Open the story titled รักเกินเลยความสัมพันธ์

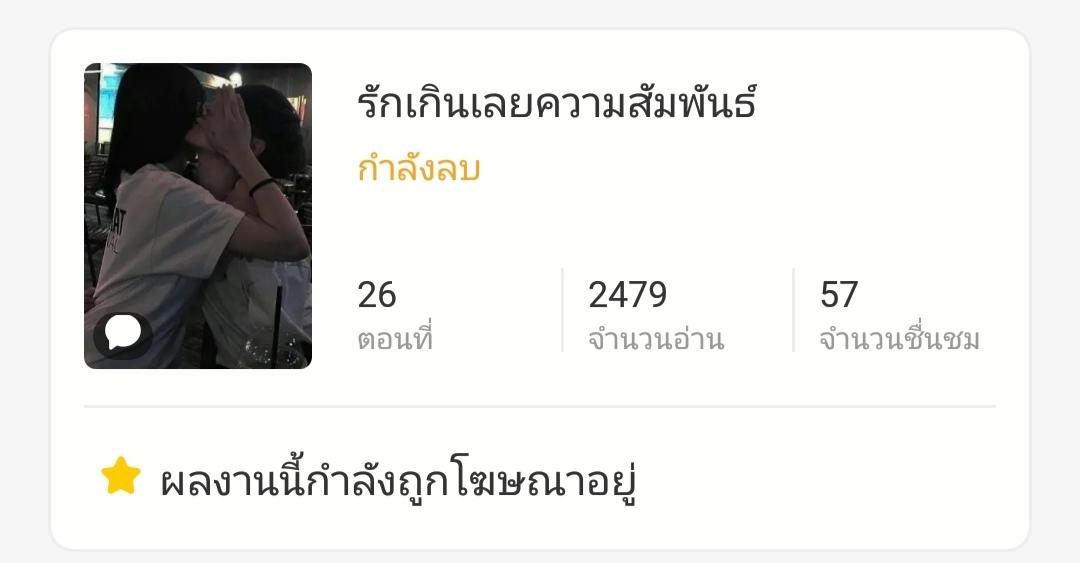pyautogui.click(x=556, y=104)
